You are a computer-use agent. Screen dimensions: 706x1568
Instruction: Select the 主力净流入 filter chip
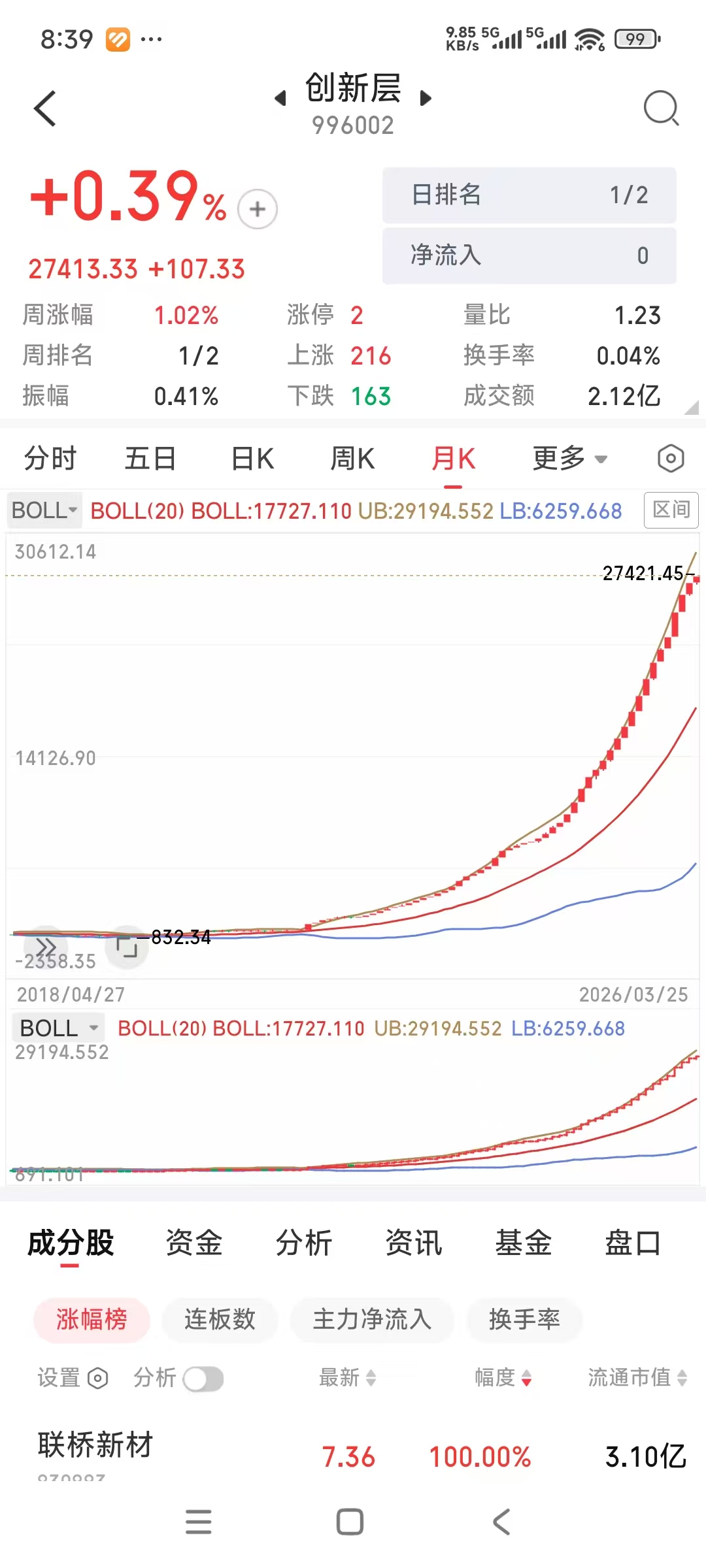[x=372, y=1320]
